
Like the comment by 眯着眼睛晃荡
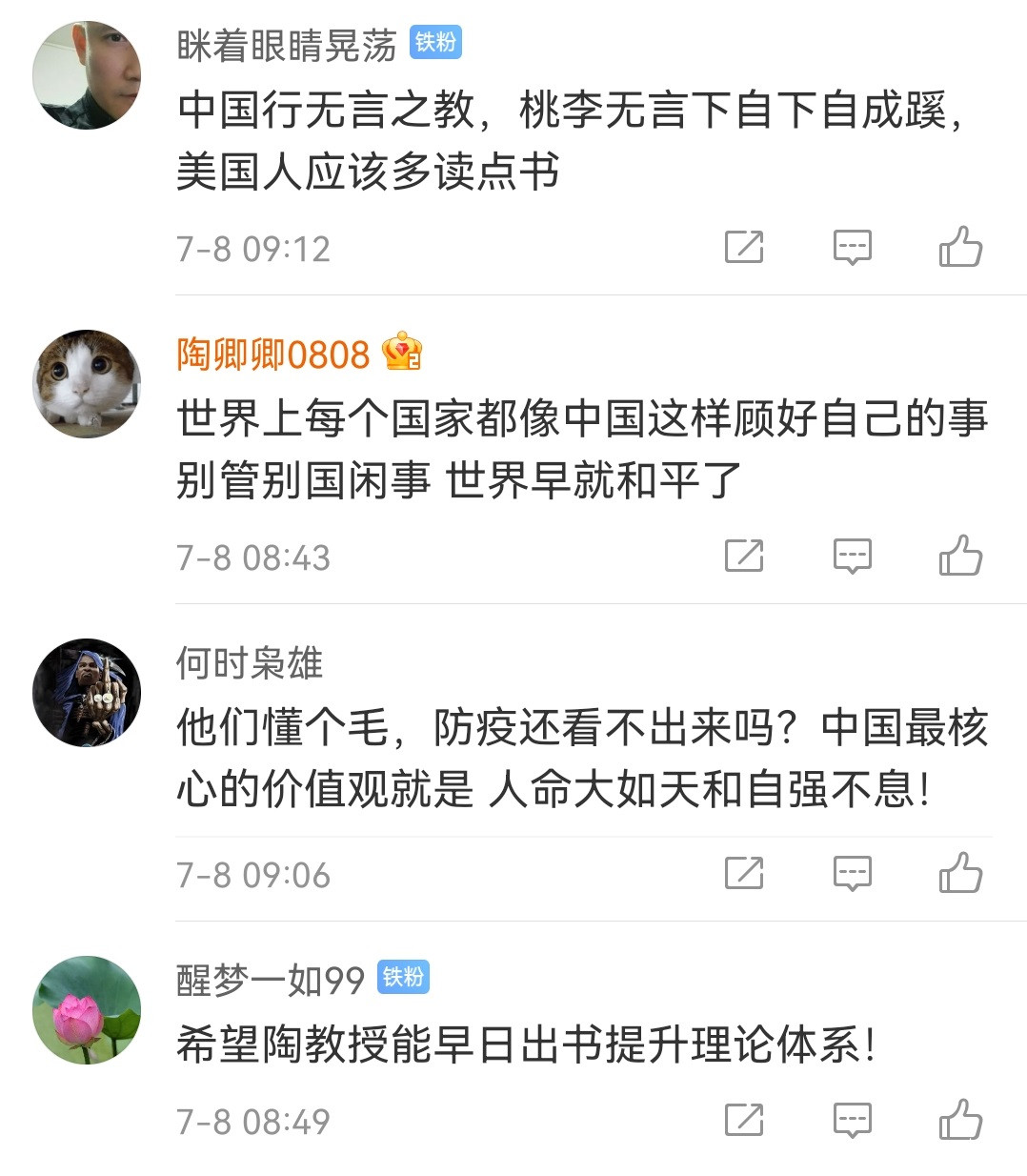point(960,247)
